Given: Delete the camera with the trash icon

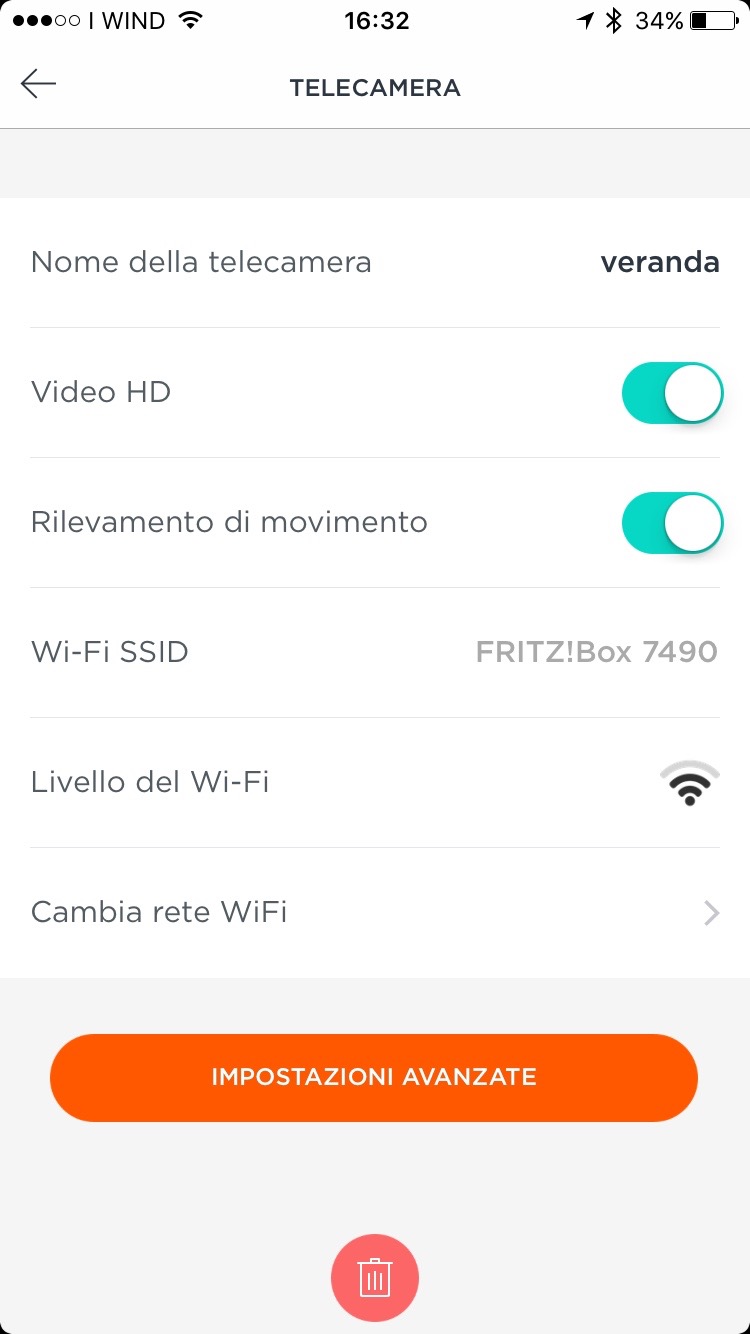Looking at the screenshot, I should point(375,1278).
